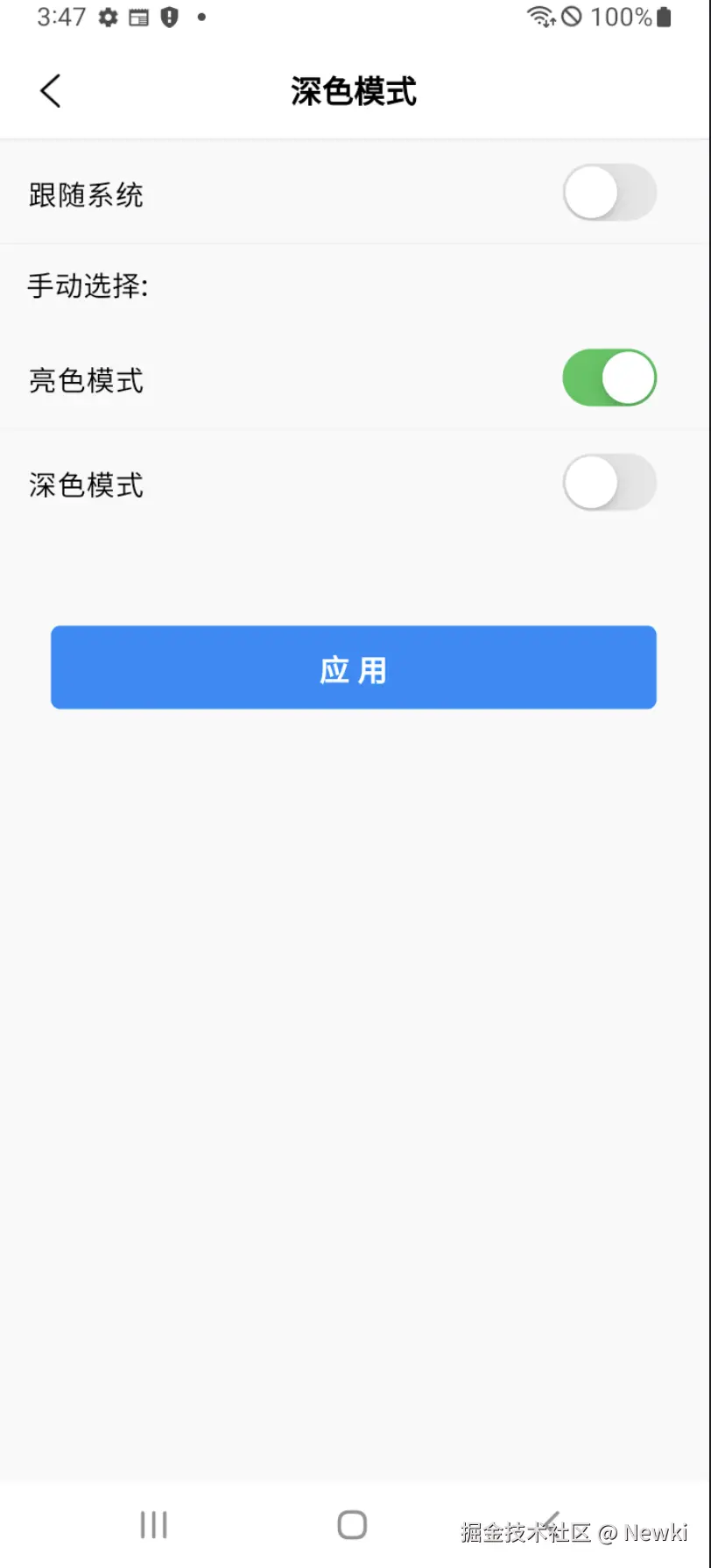Open the recent apps button in navigation bar
This screenshot has width=711, height=1568.
152,1524
